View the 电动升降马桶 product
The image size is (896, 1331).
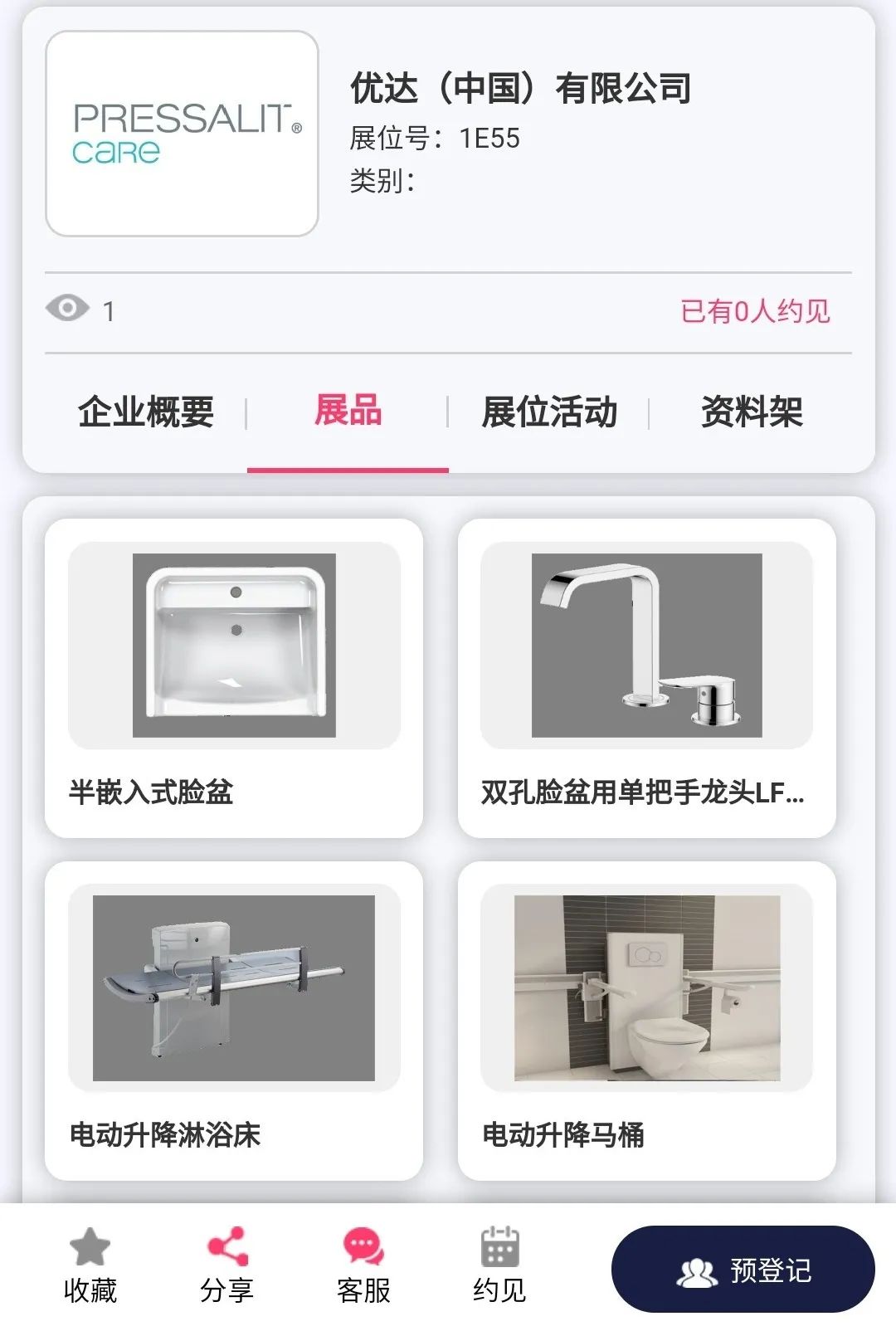click(646, 1021)
